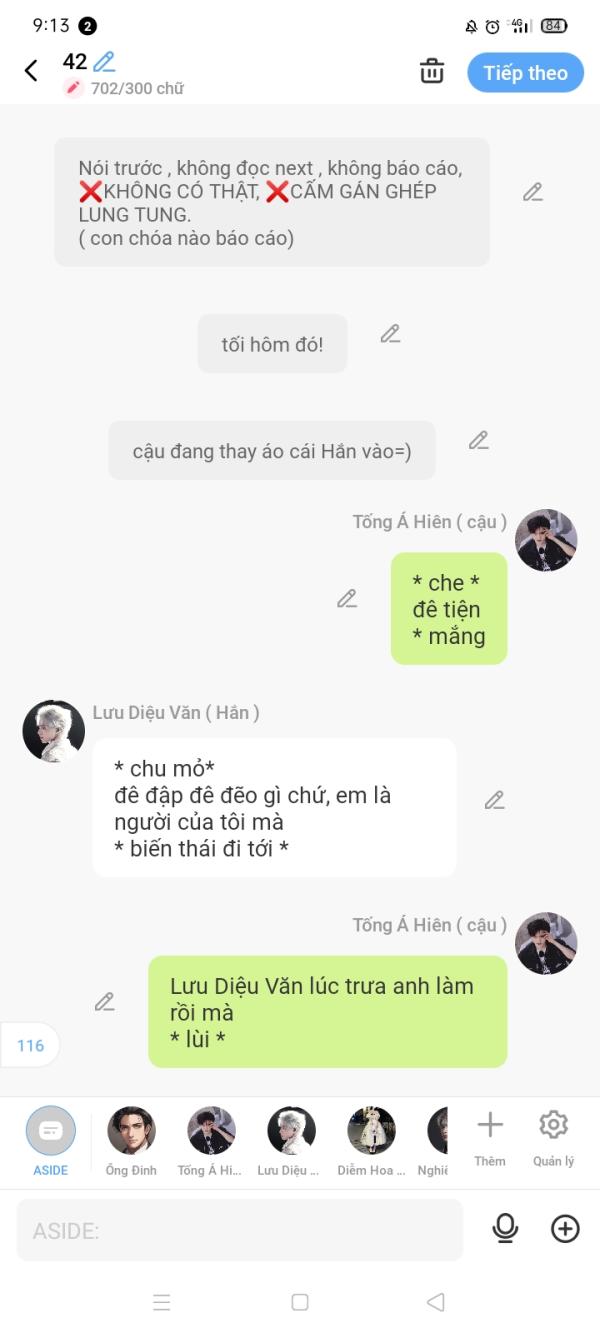Open Quản lý character settings
This screenshot has width=600, height=1333.
553,1137
